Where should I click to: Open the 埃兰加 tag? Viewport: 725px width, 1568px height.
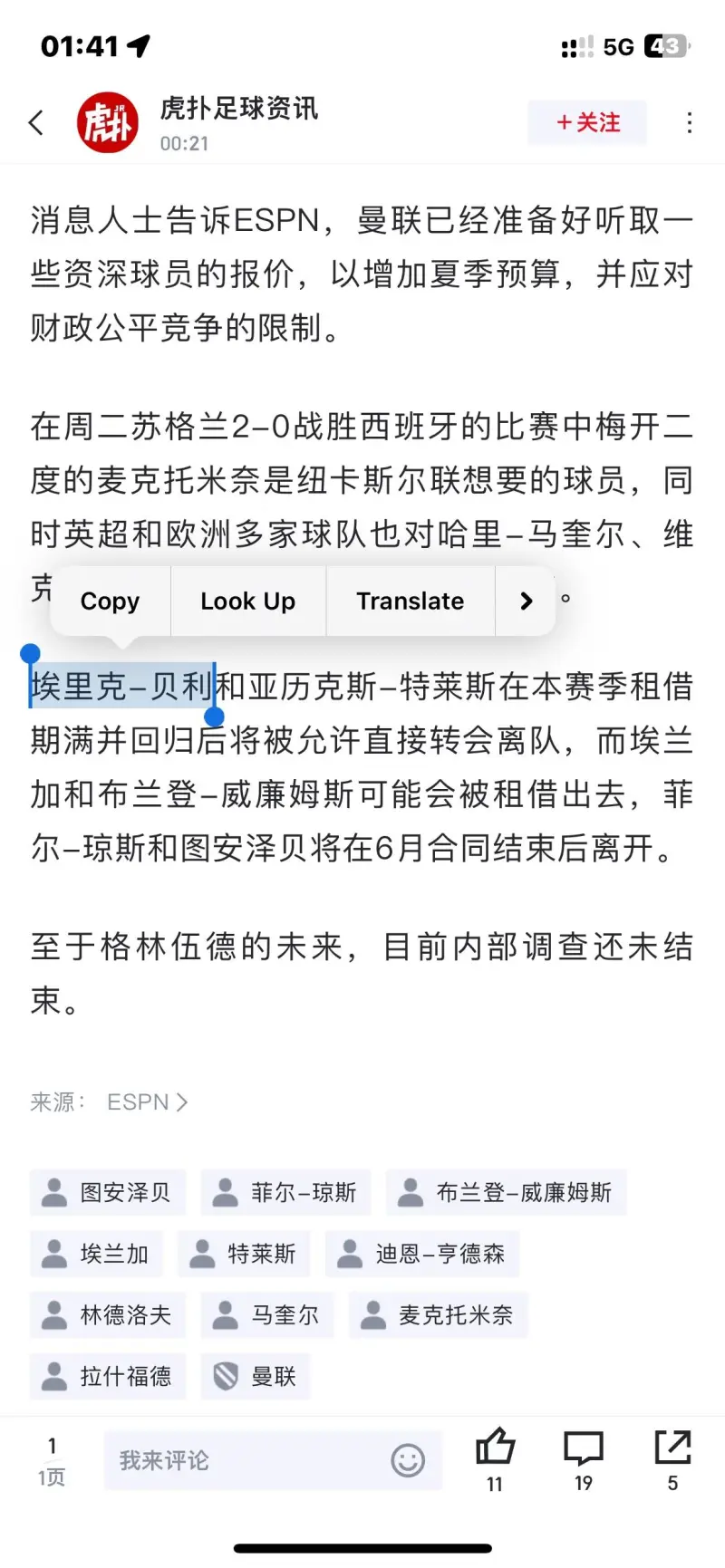coord(96,1254)
